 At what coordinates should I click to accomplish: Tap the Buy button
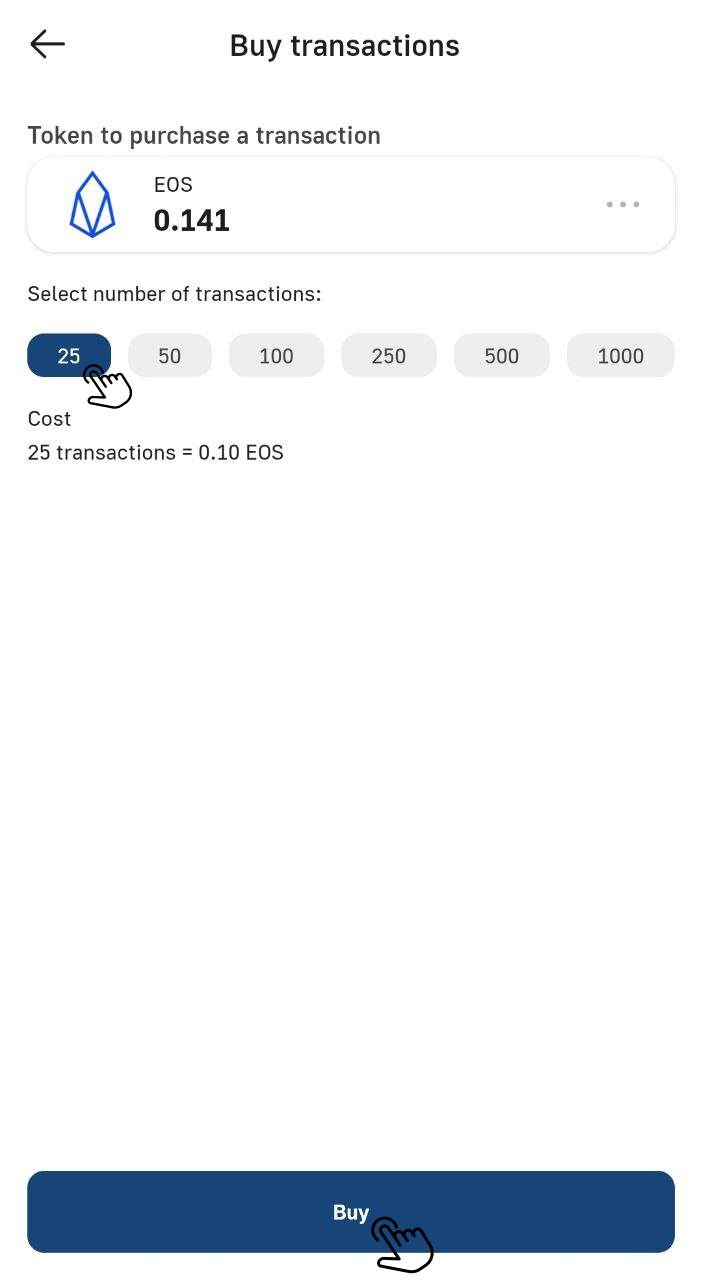coord(350,1212)
